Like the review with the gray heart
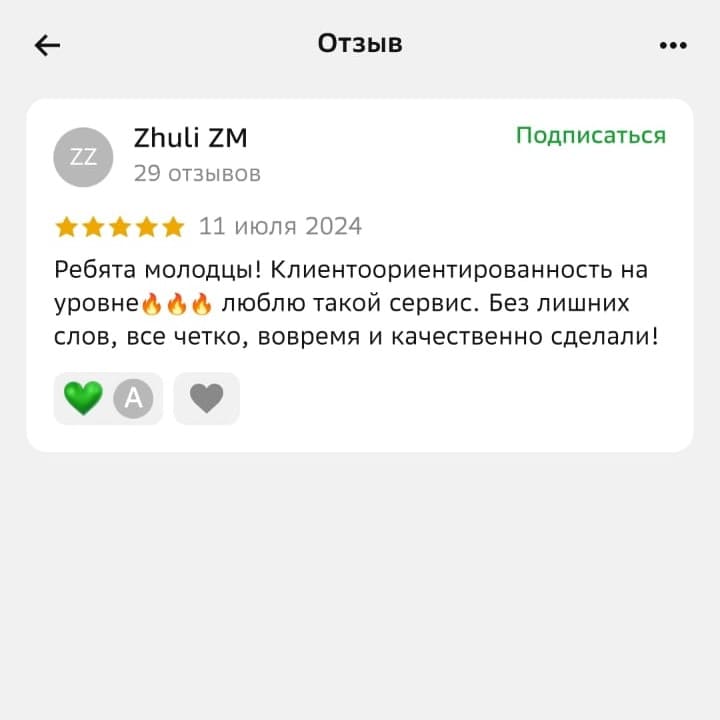This screenshot has height=720, width=720. 206,399
